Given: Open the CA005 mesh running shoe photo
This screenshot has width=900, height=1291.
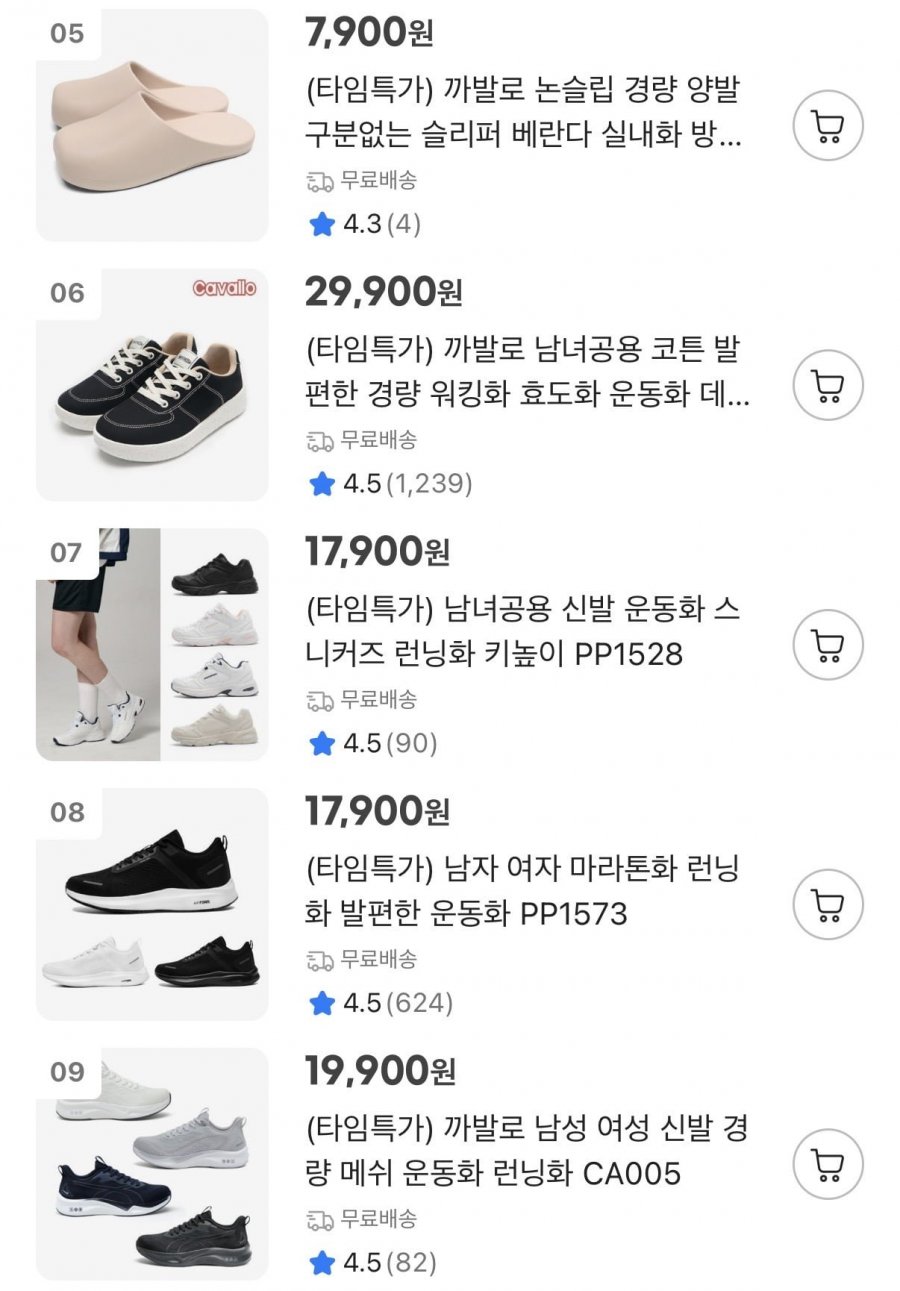Looking at the screenshot, I should point(152,1164).
